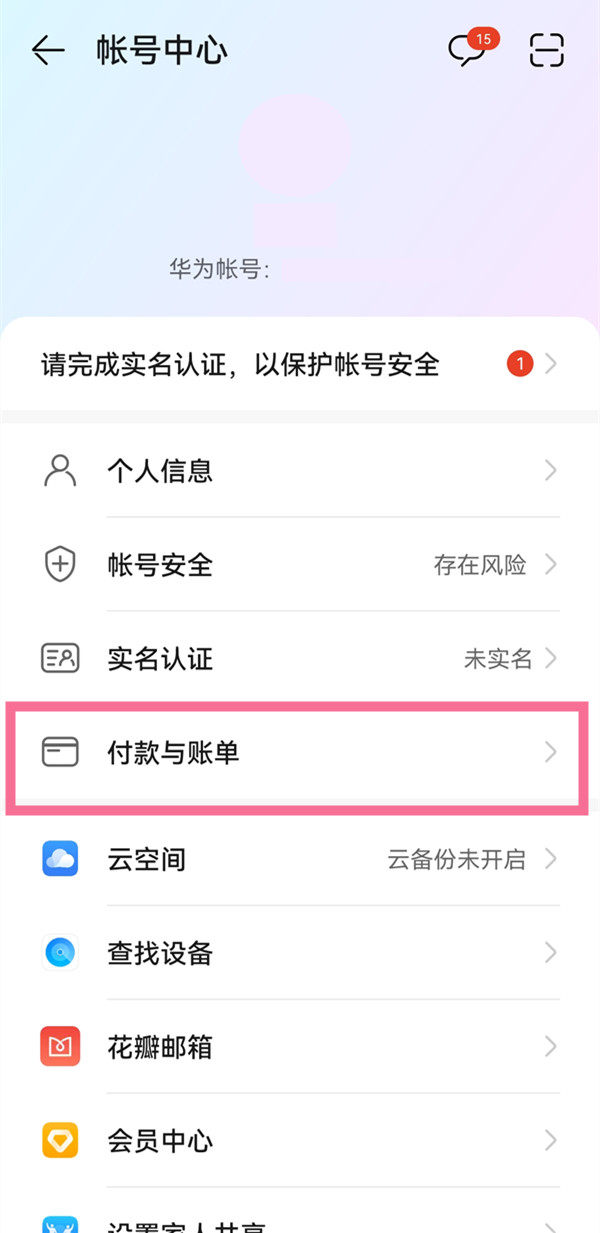The height and width of the screenshot is (1233, 600).
Task: Open 付款与账单
Action: pyautogui.click(x=300, y=753)
